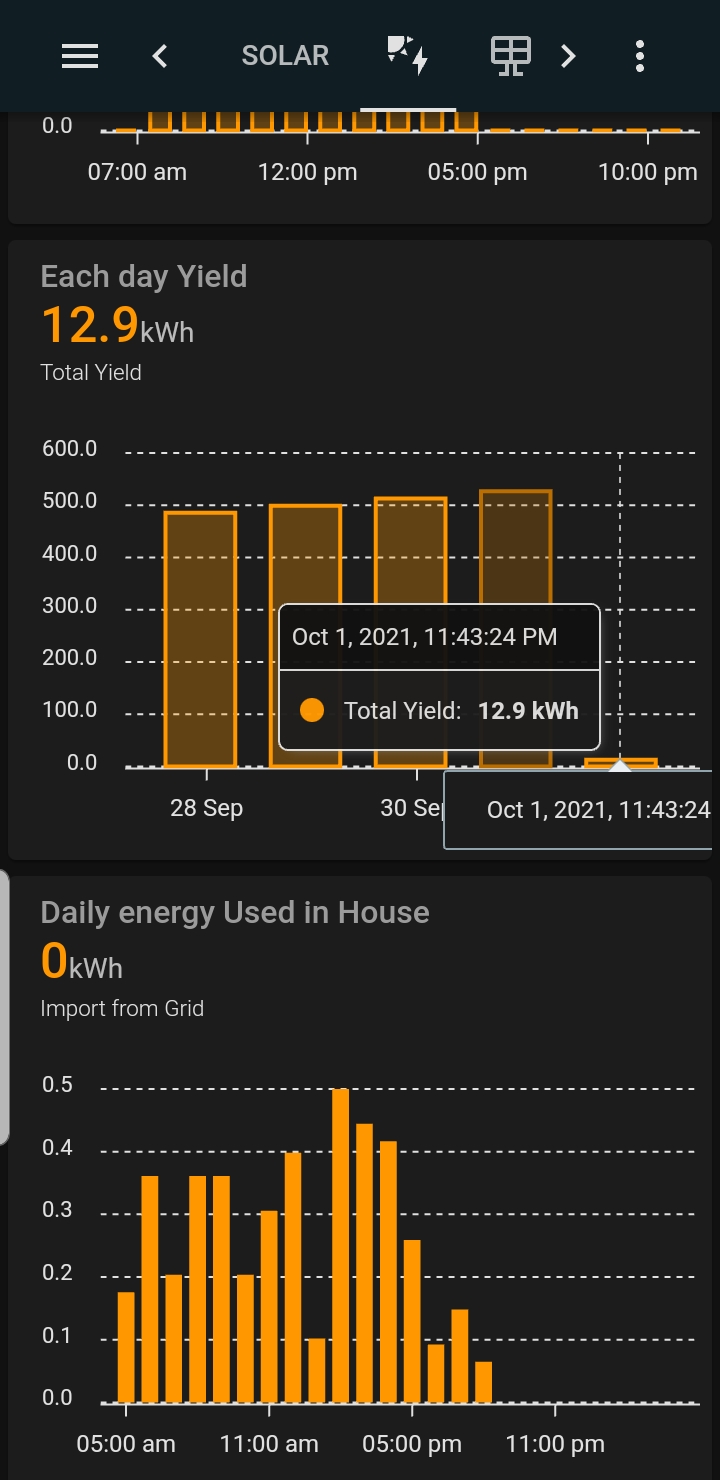Open the Each day Yield card
The height and width of the screenshot is (1480, 720).
coord(144,277)
